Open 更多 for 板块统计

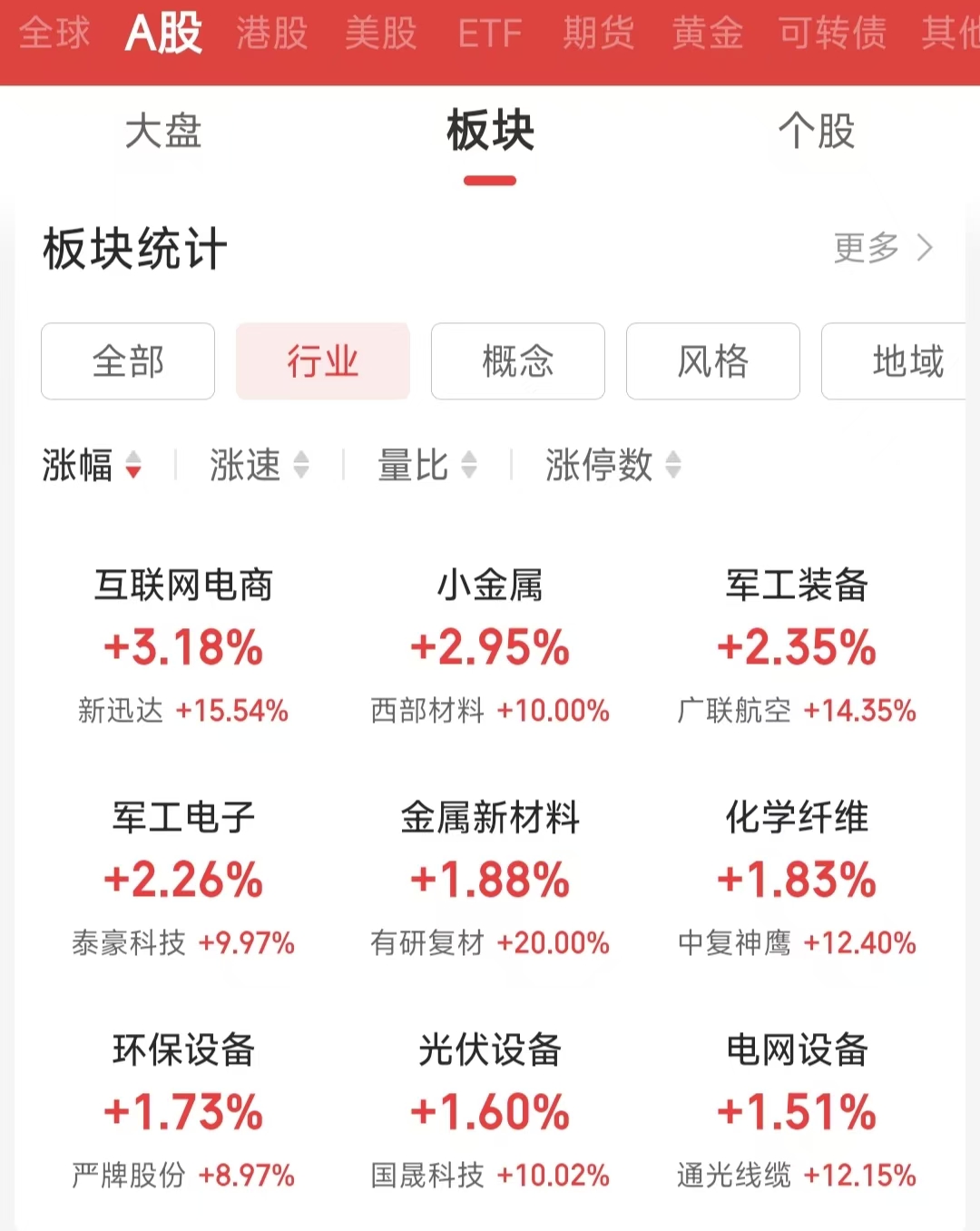882,248
